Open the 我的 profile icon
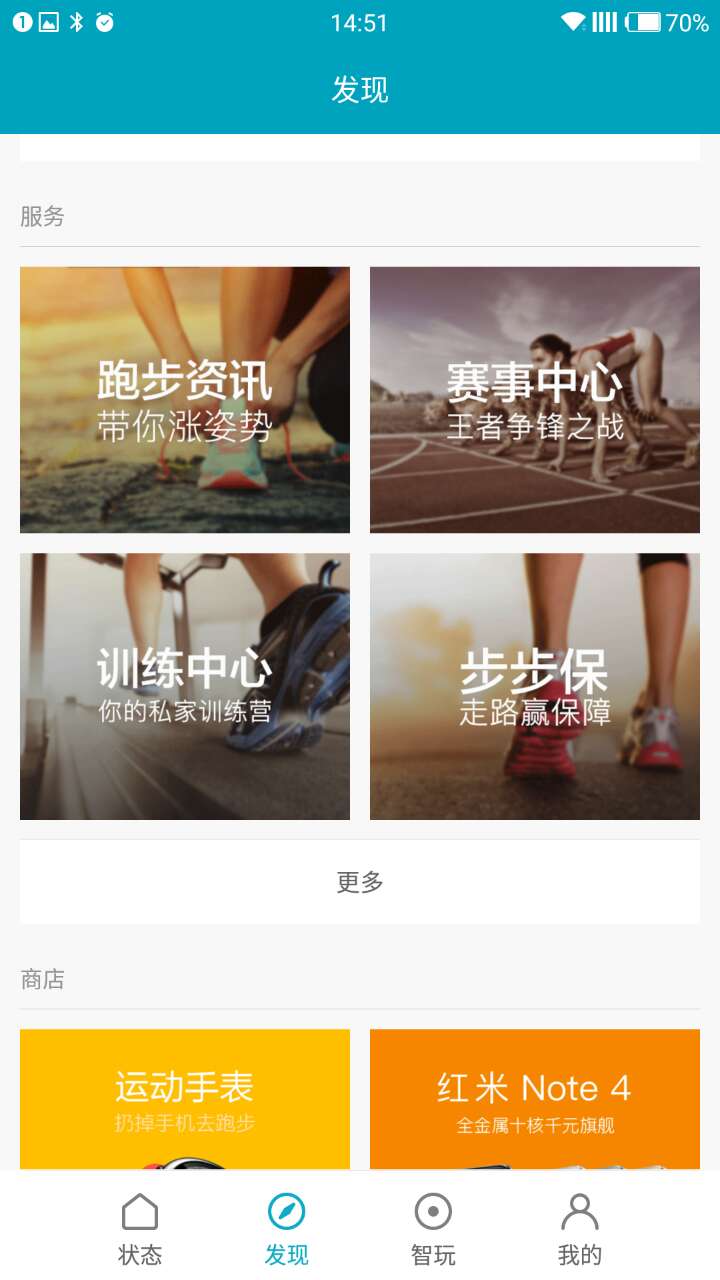This screenshot has height=1280, width=720. pos(580,1211)
